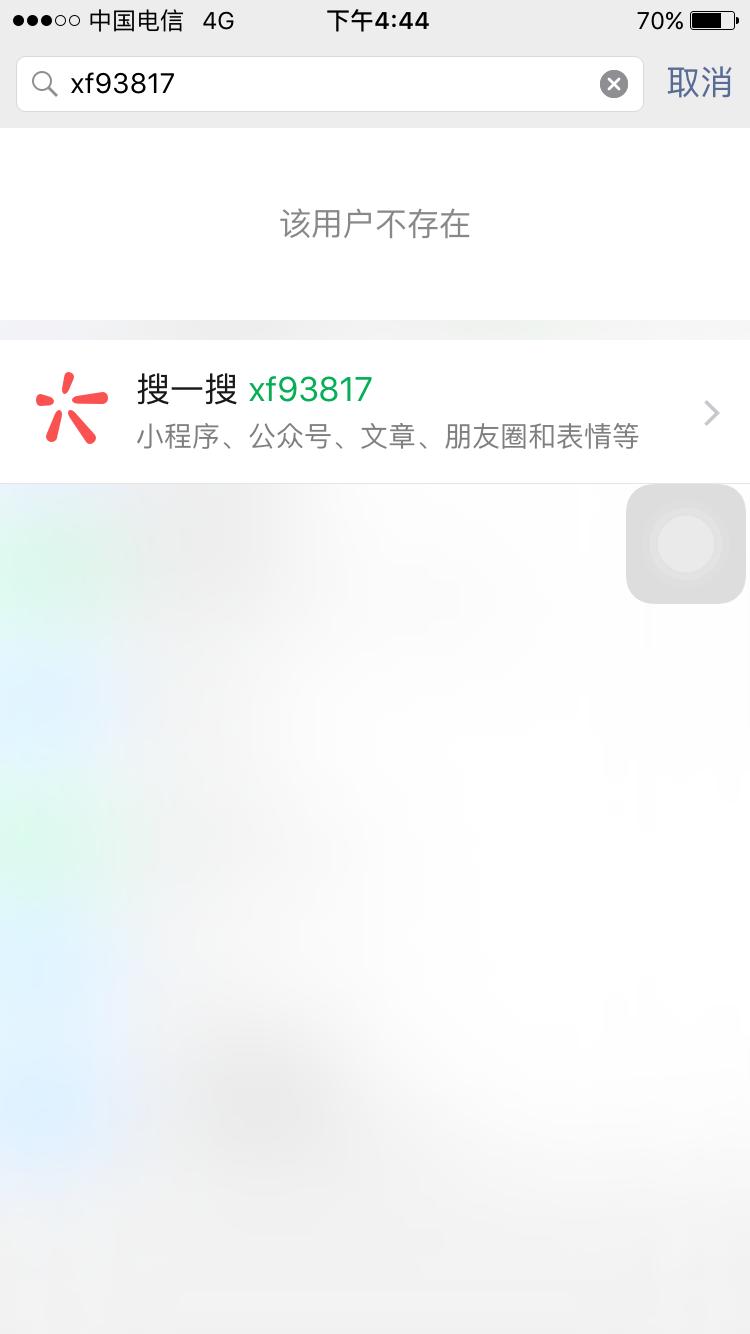The height and width of the screenshot is (1334, 750).
Task: Tap the search field containing xf93817
Action: tap(329, 84)
